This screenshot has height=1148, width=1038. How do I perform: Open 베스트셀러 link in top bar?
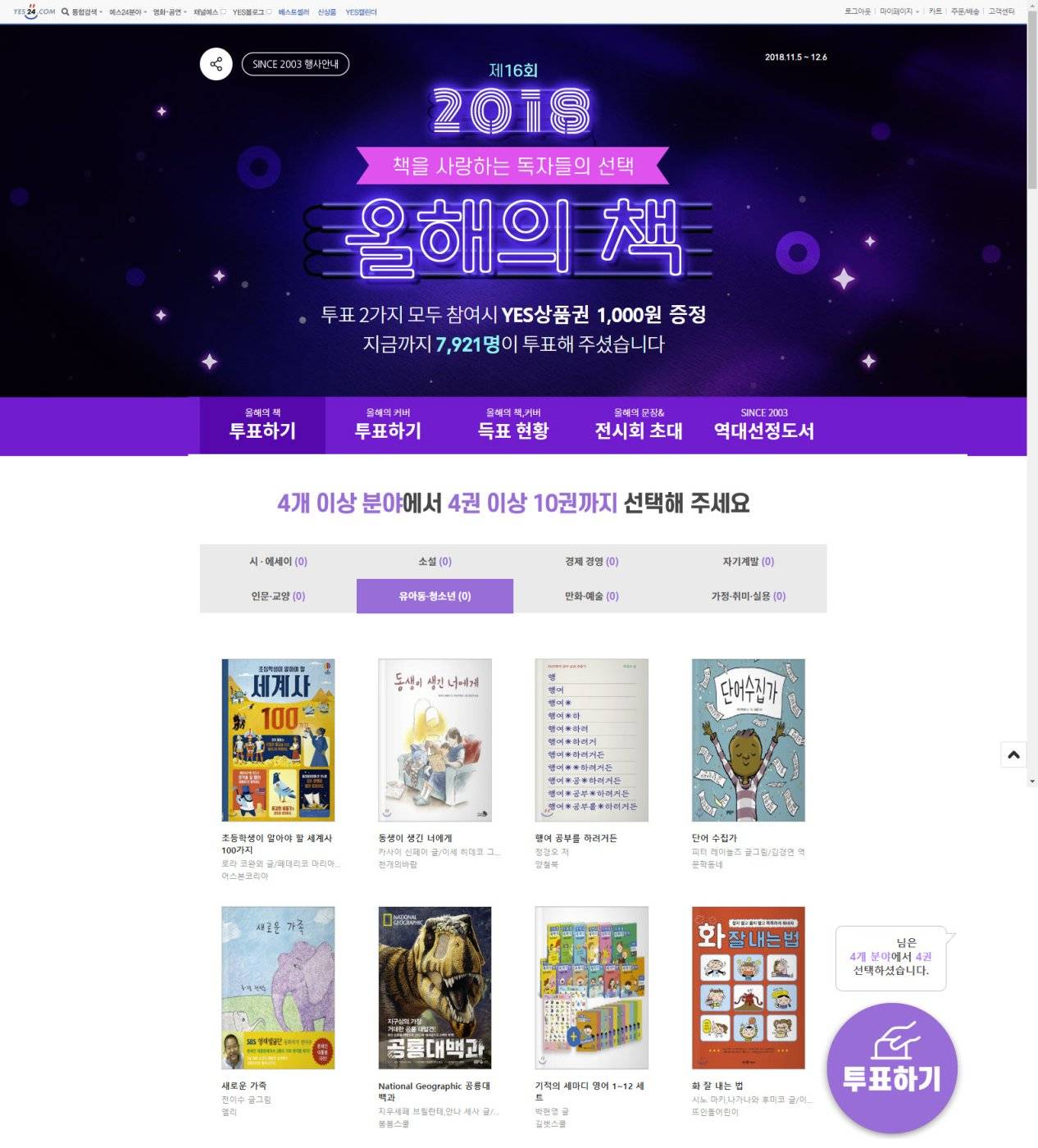point(294,12)
